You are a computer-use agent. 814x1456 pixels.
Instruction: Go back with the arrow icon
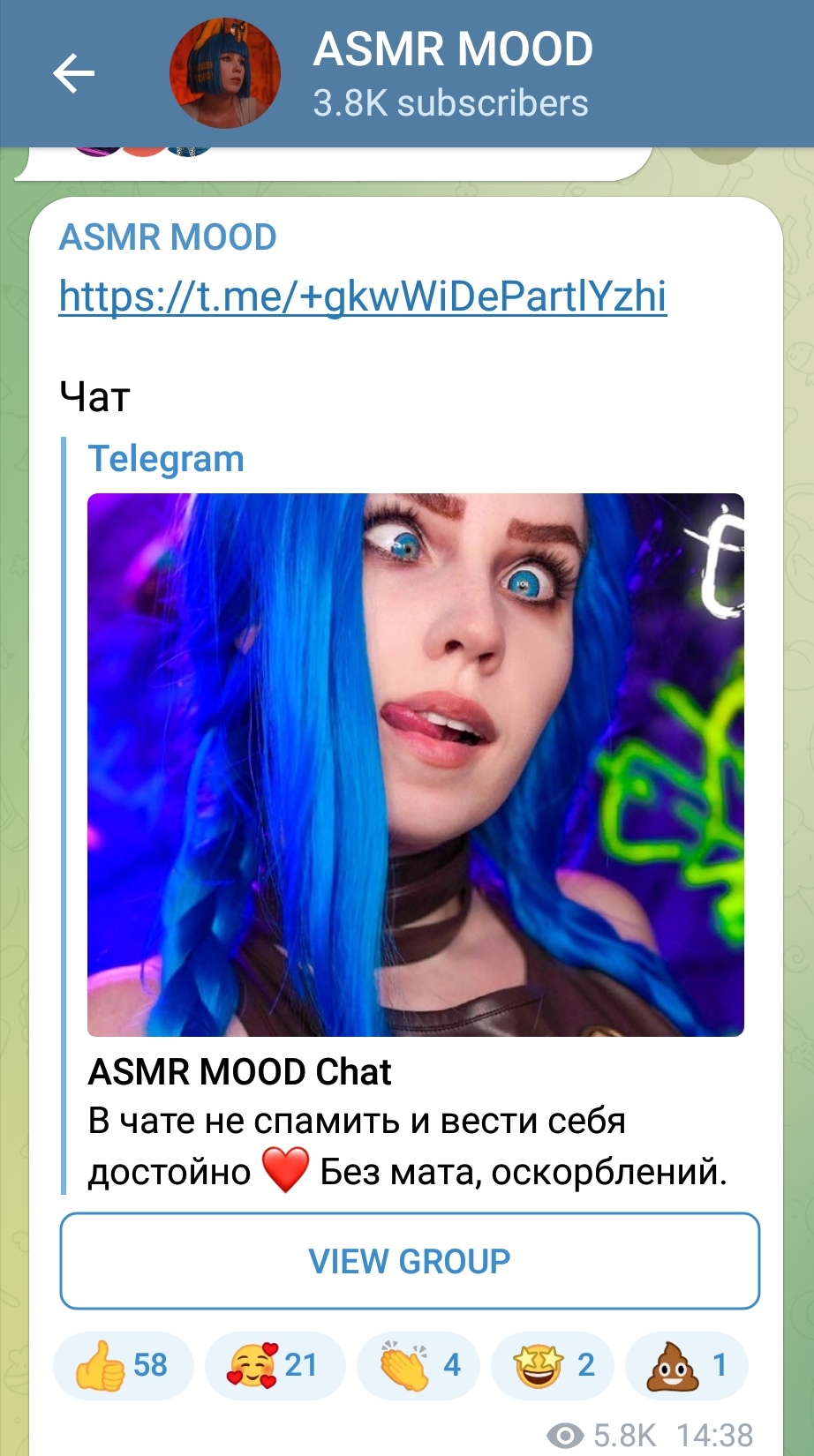point(73,73)
